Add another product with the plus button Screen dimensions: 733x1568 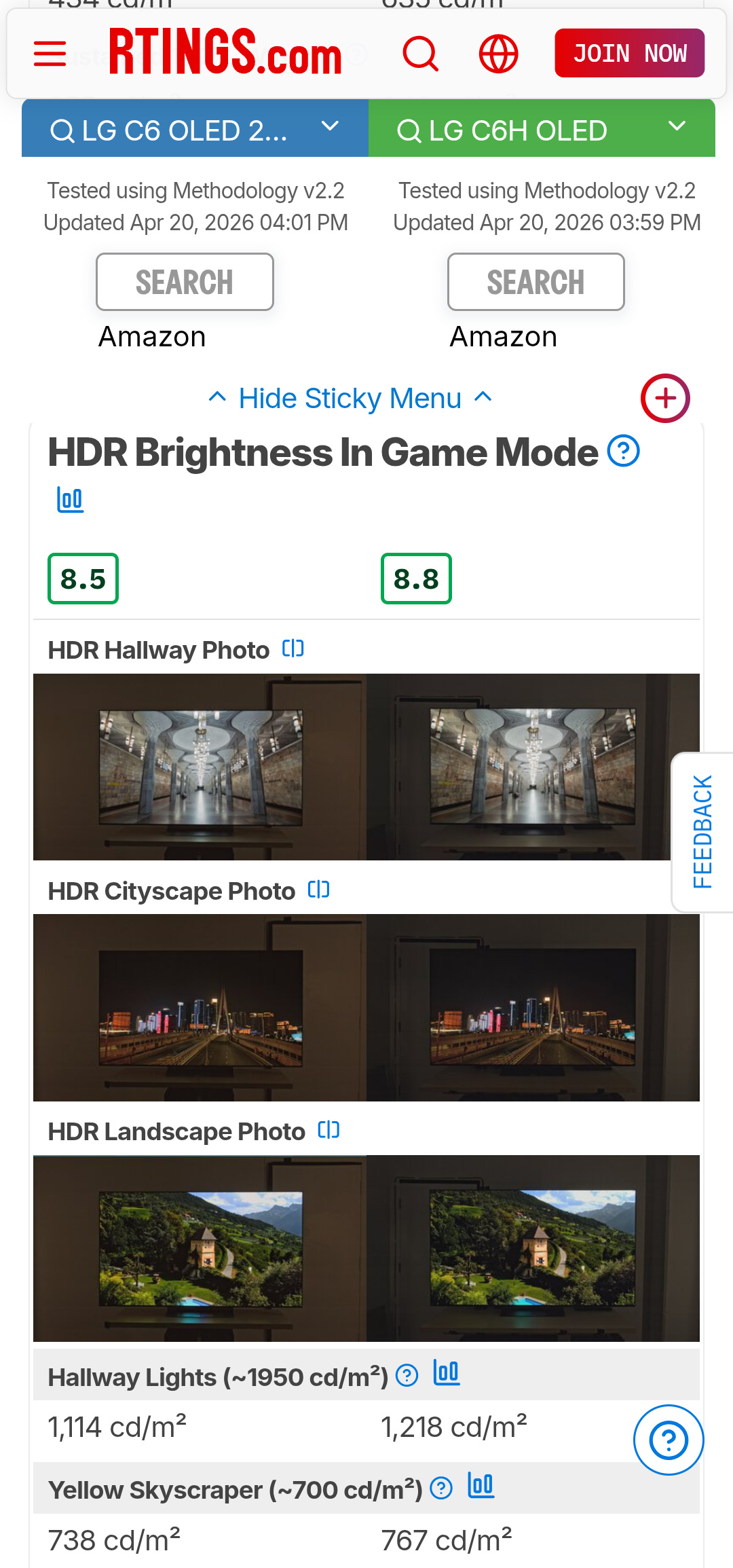click(x=665, y=398)
